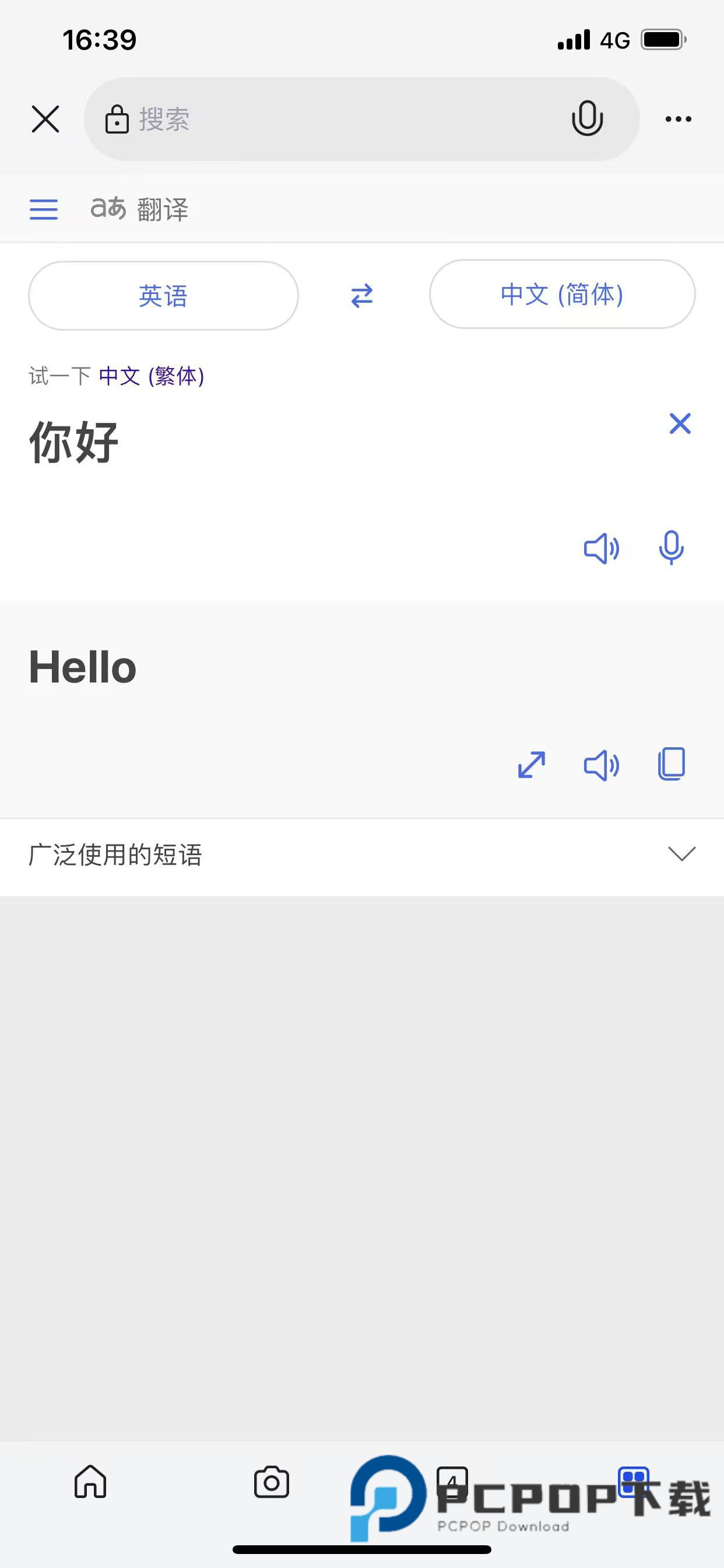Open the hamburger menu beside 翻译

click(x=44, y=209)
